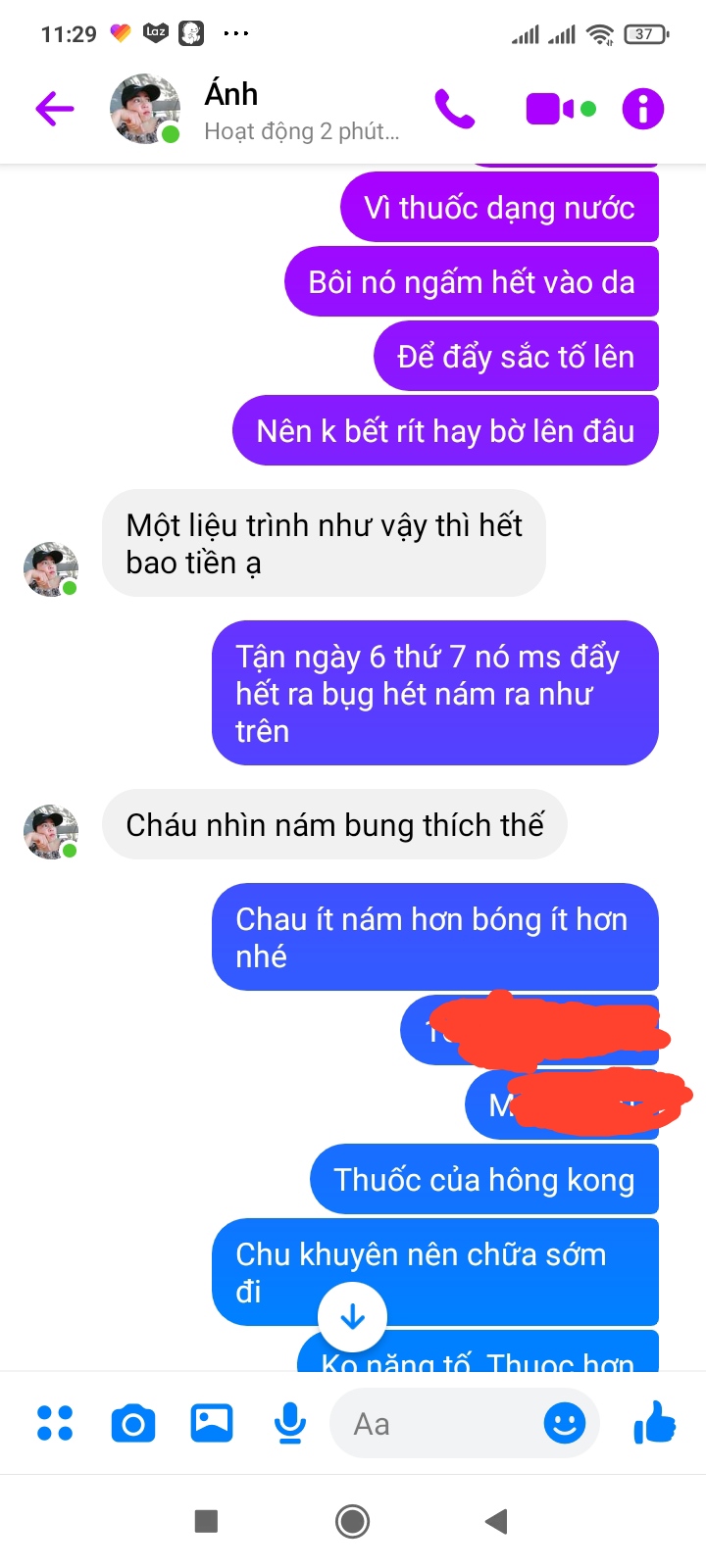The width and height of the screenshot is (706, 1568).
Task: Open Ánh's profile picture in header
Action: point(145,109)
